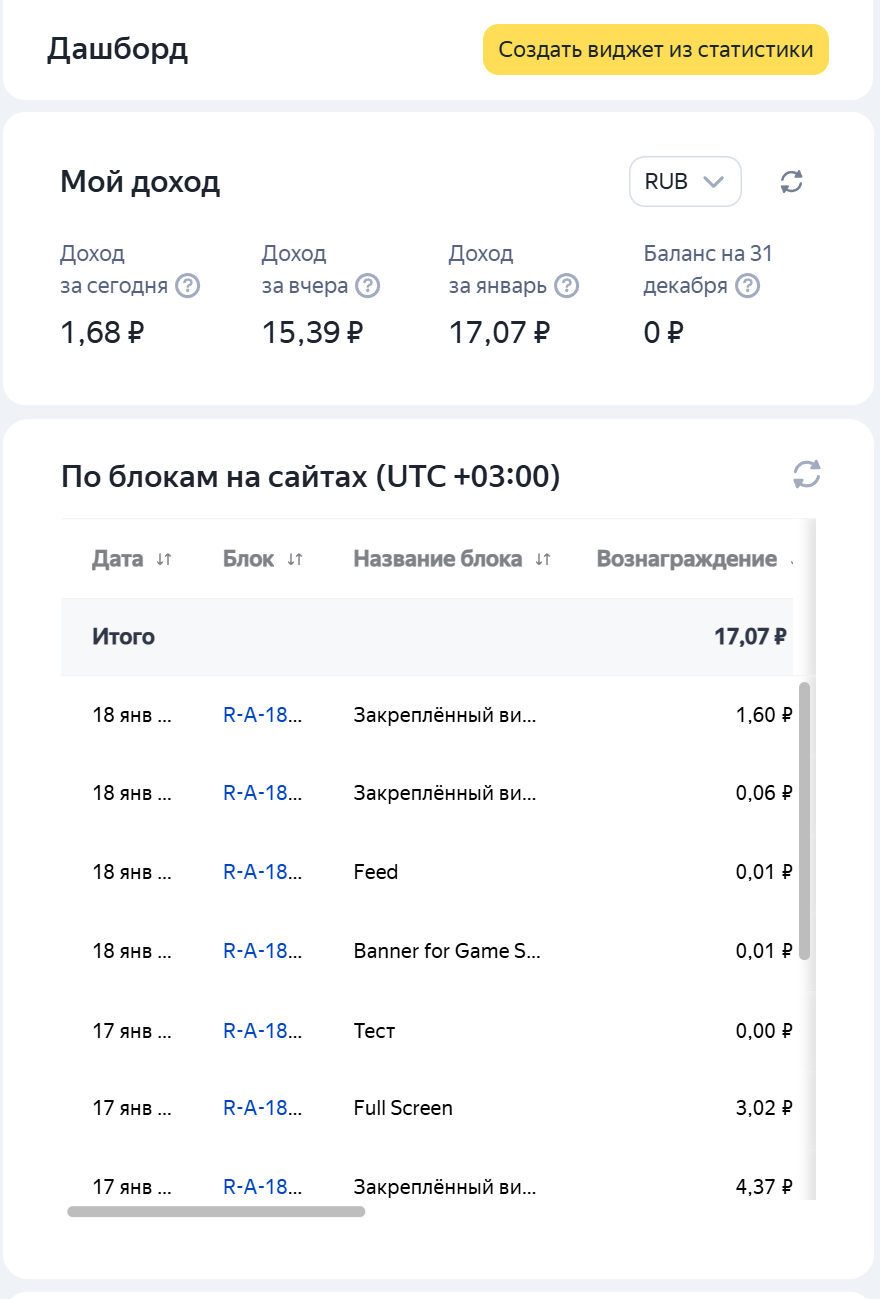880x1299 pixels.
Task: Open the block ID link for Full Screen
Action: (x=262, y=1108)
